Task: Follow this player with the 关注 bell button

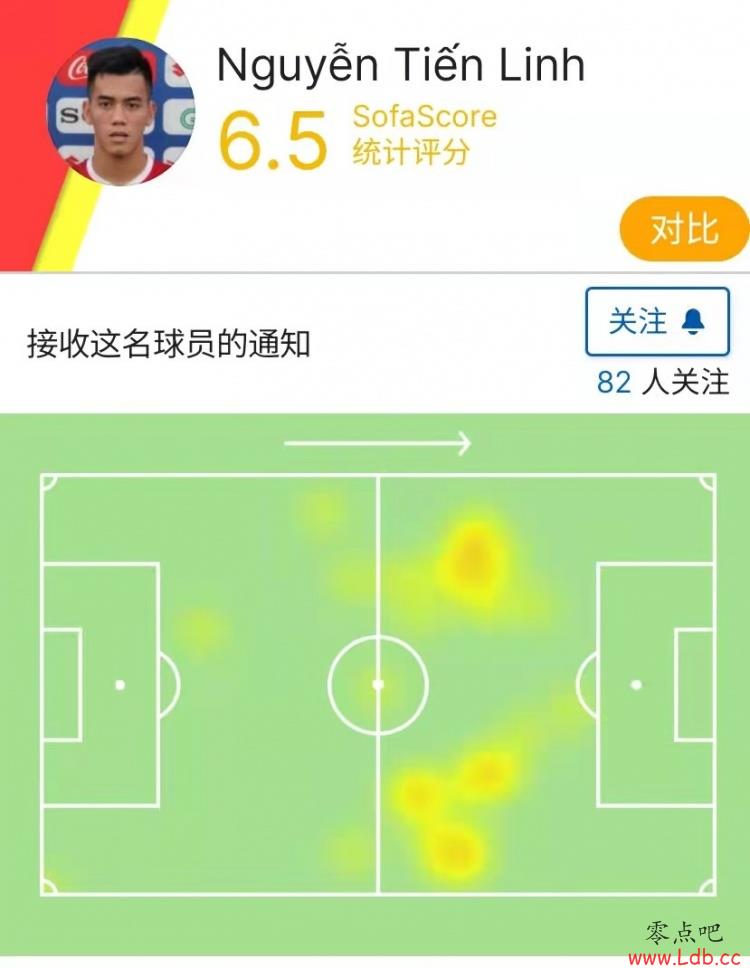Action: 657,322
